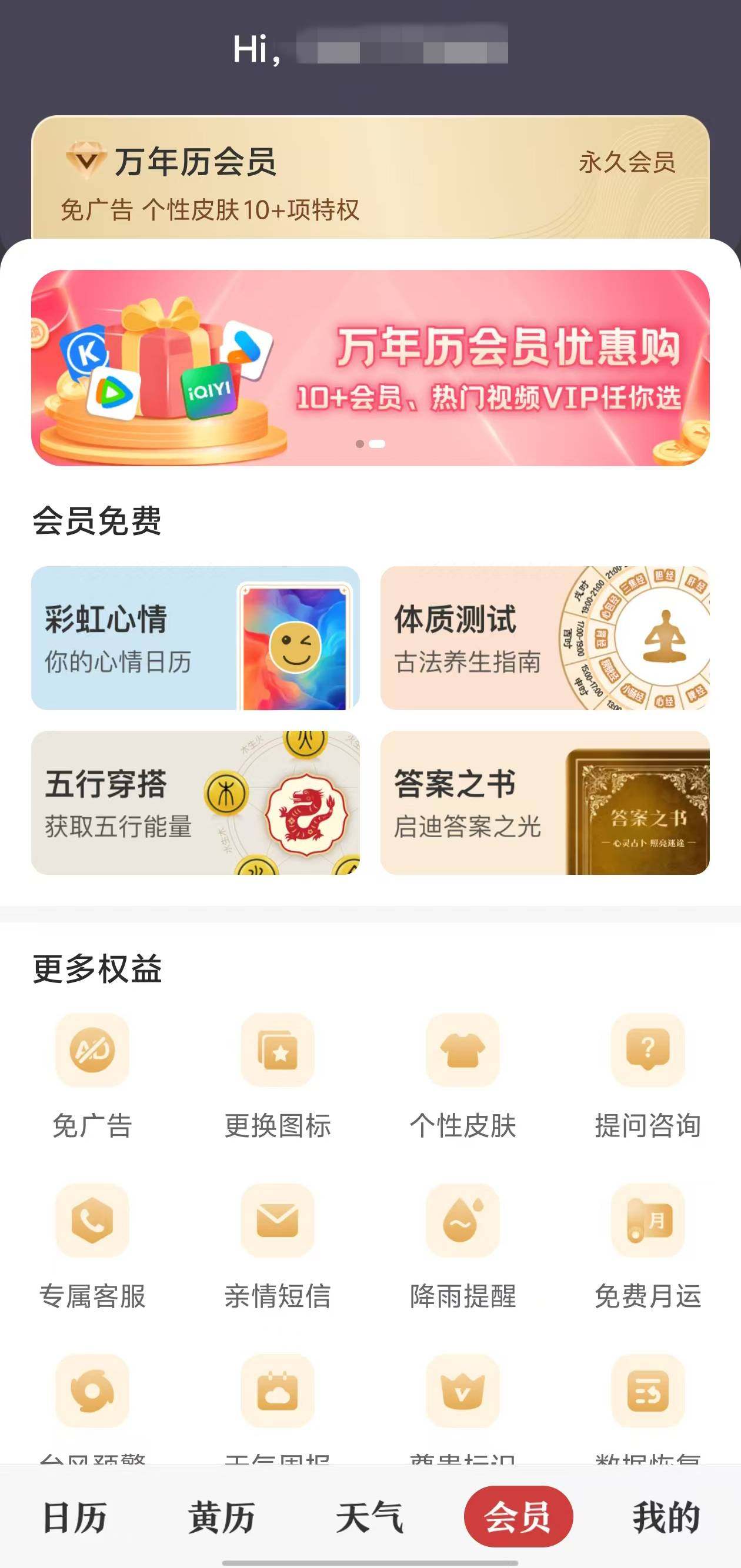The image size is (741, 1568).
Task: Open the 体质测试 card
Action: click(x=545, y=638)
